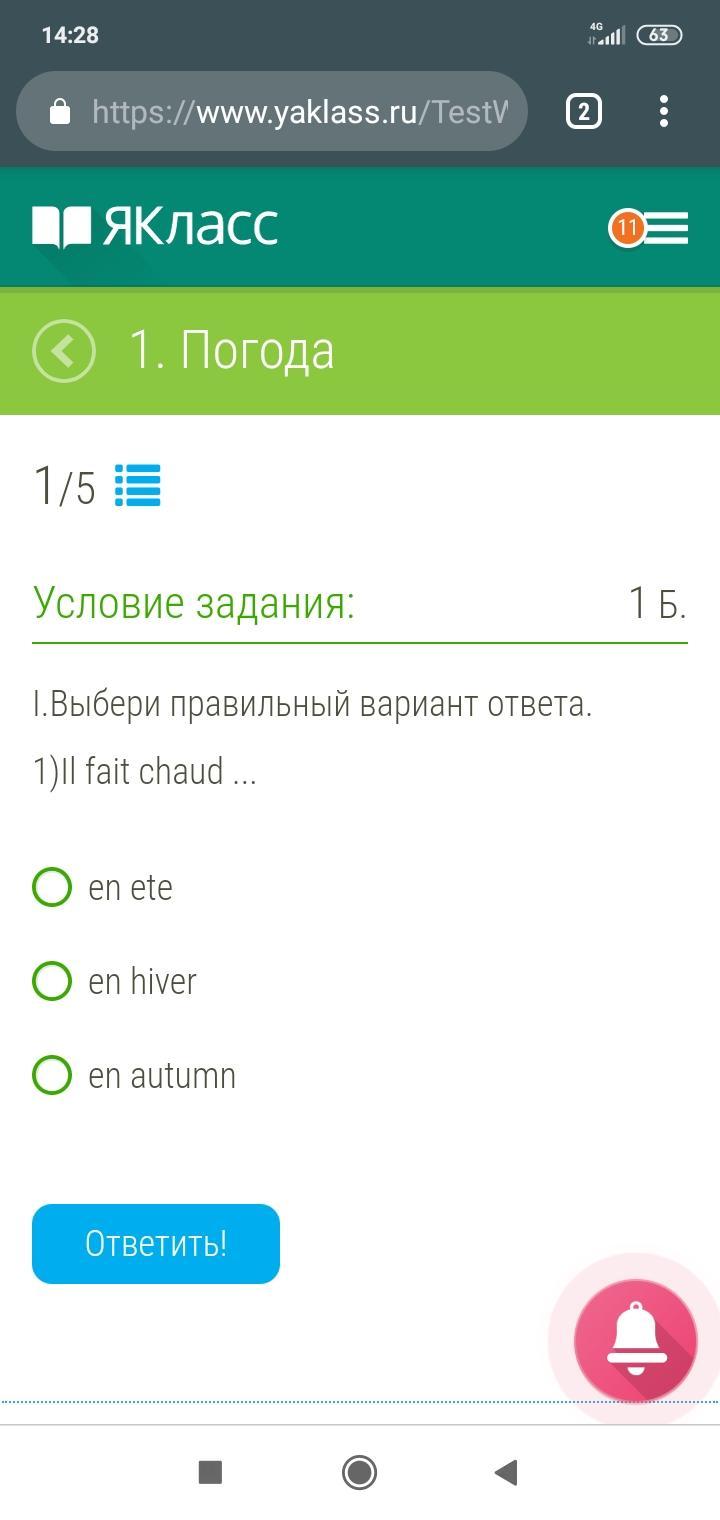The height and width of the screenshot is (1520, 720).
Task: Select the answer en ete
Action: tap(102, 887)
